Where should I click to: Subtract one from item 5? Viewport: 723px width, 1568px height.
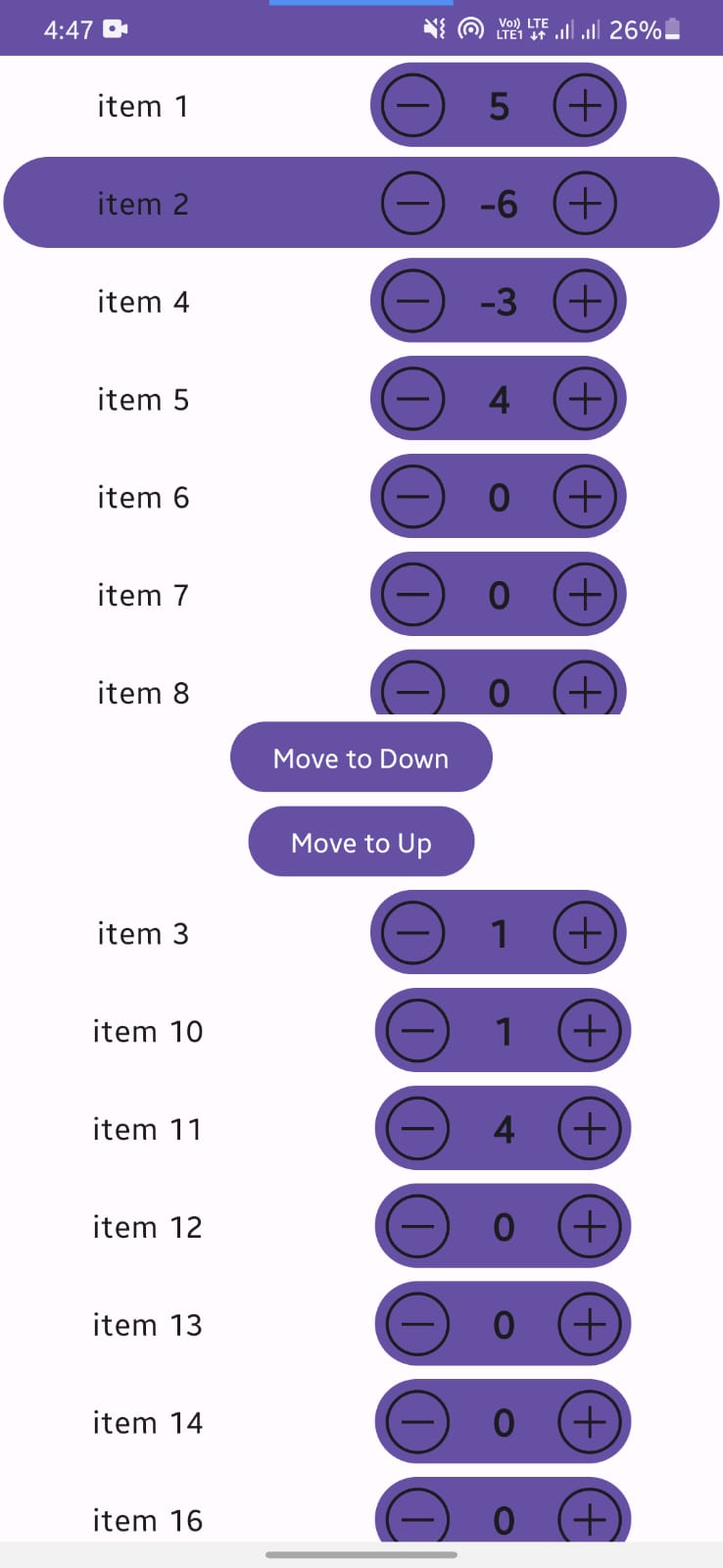click(x=412, y=400)
